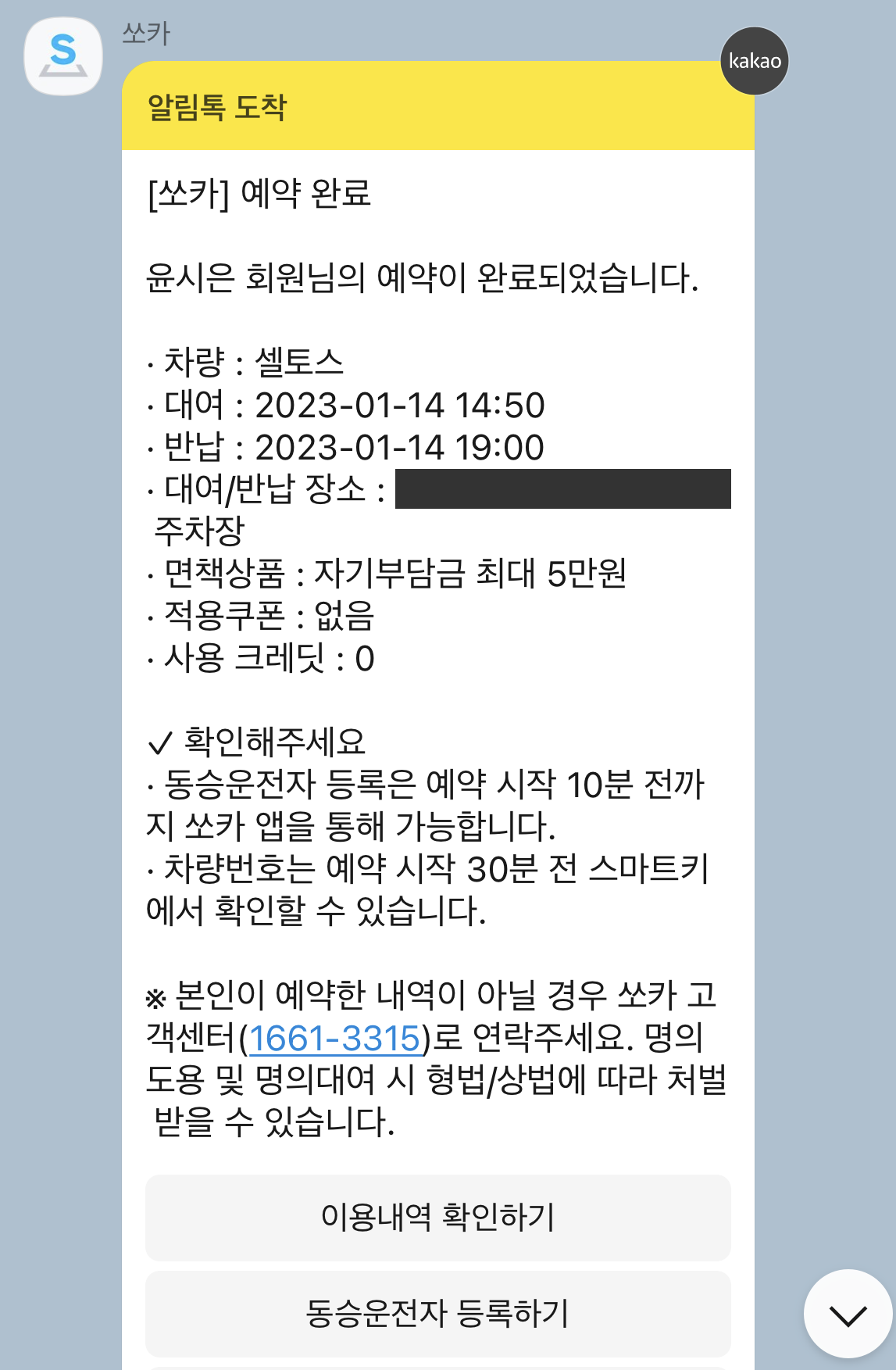The image size is (896, 1370).
Task: Open the 쏘카 profile icon
Action: (63, 56)
